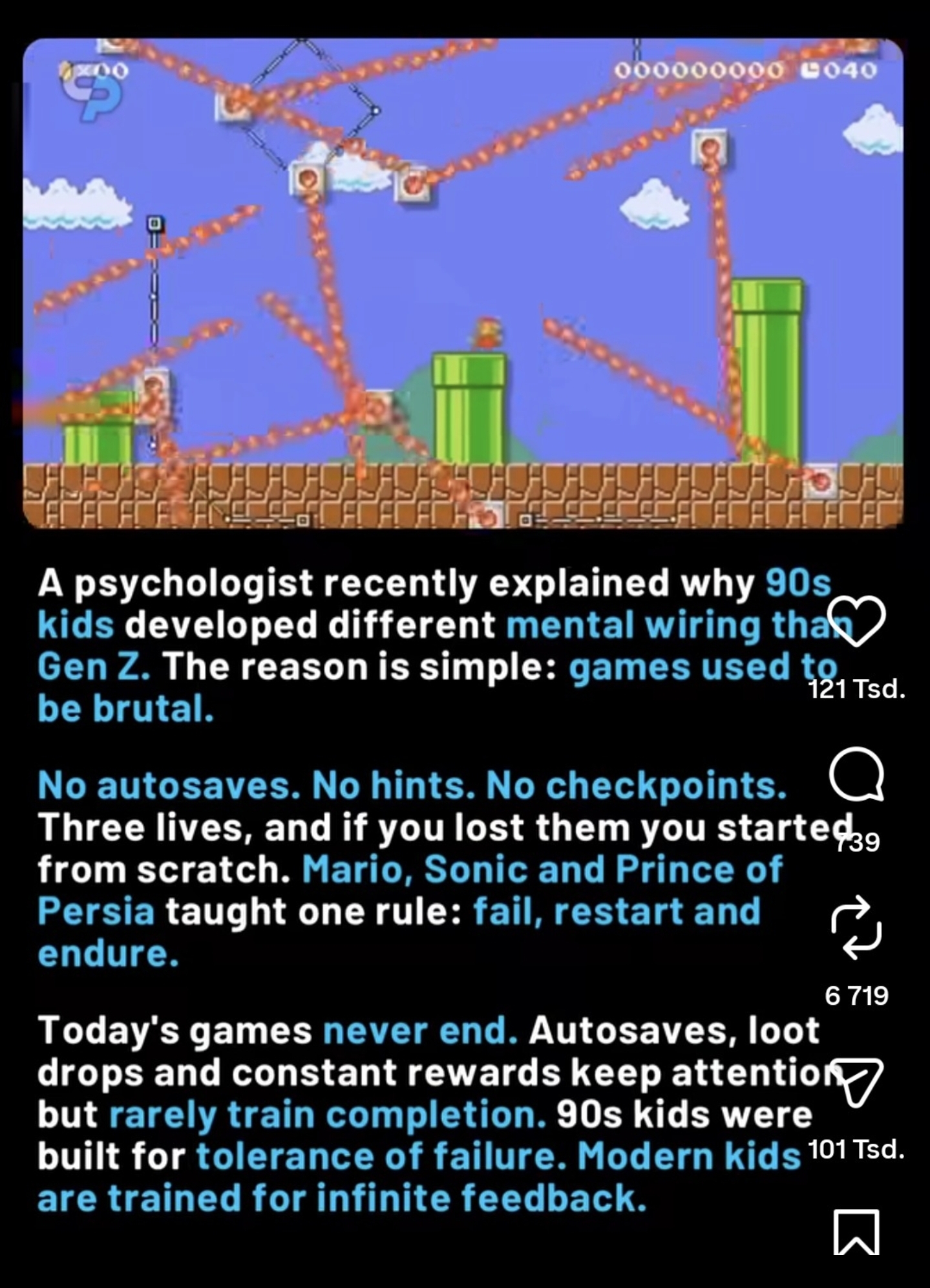This screenshot has height=1288, width=930.
Task: Like this reel with the heart icon
Action: click(x=856, y=621)
